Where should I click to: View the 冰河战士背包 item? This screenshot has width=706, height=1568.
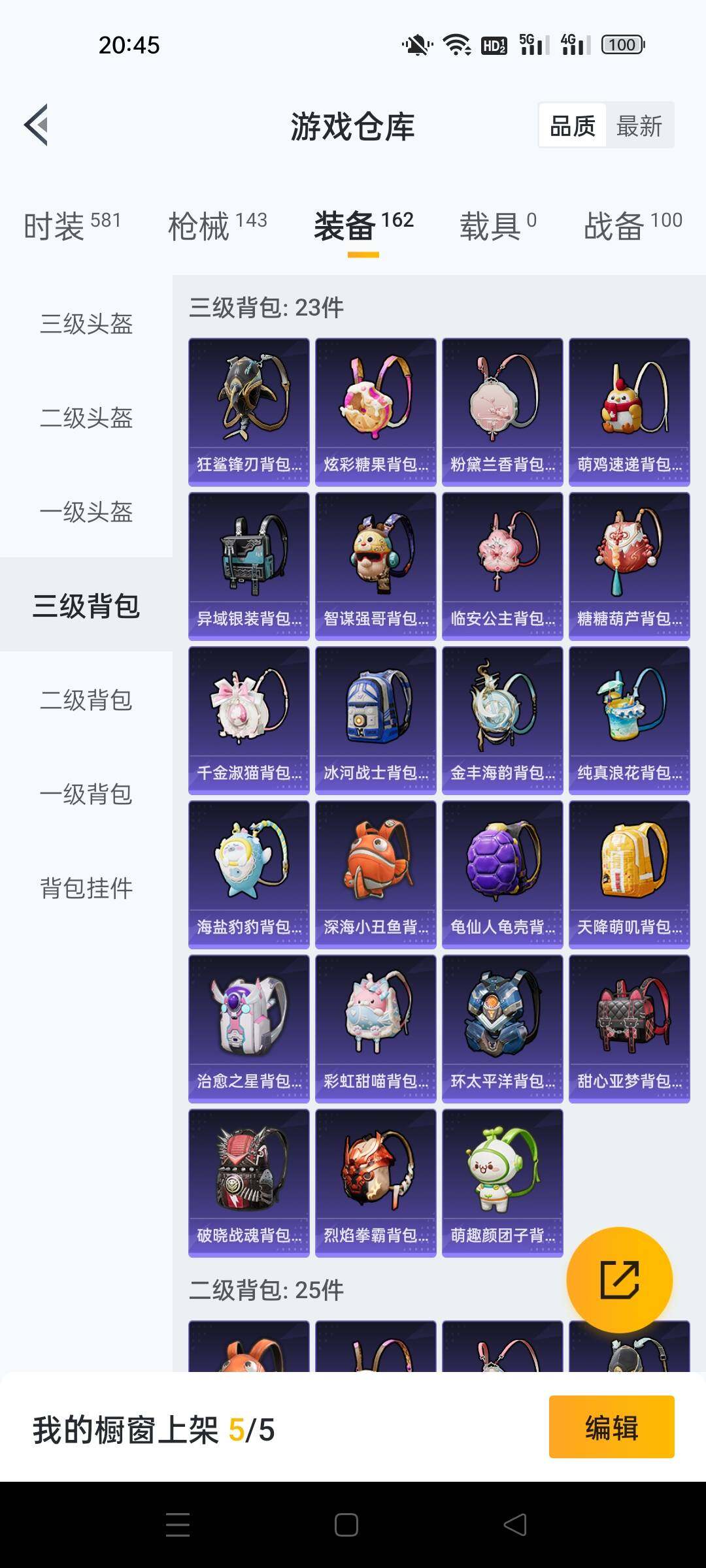click(376, 720)
